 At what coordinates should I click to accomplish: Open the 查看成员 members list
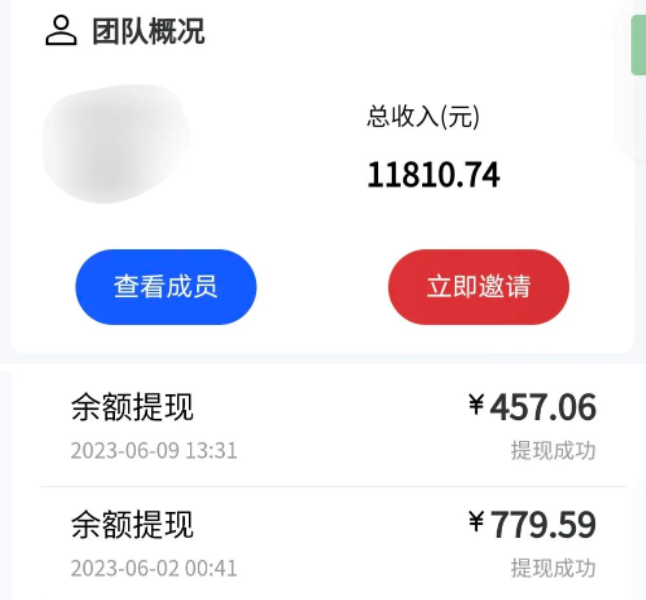click(x=166, y=287)
